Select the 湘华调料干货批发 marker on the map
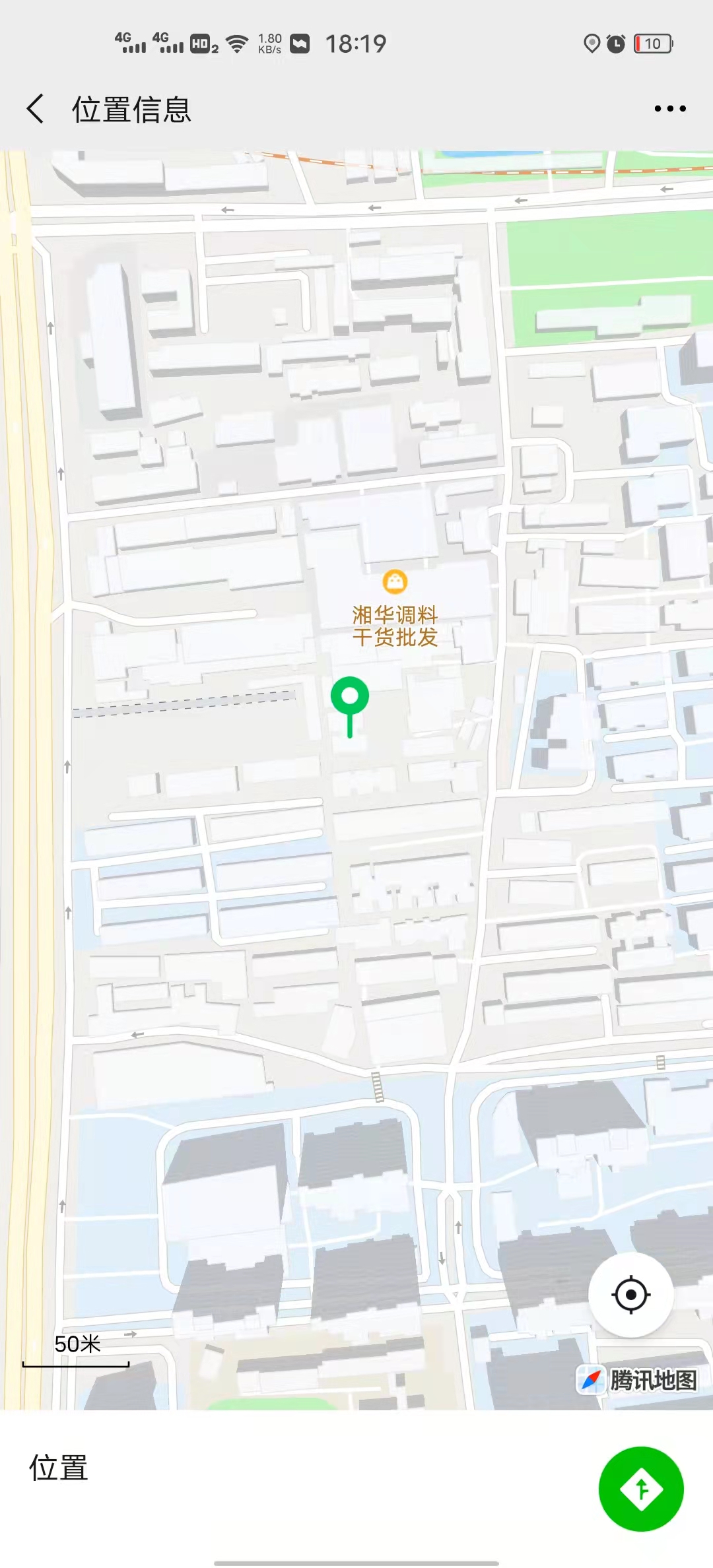Image resolution: width=713 pixels, height=1568 pixels. 395,582
